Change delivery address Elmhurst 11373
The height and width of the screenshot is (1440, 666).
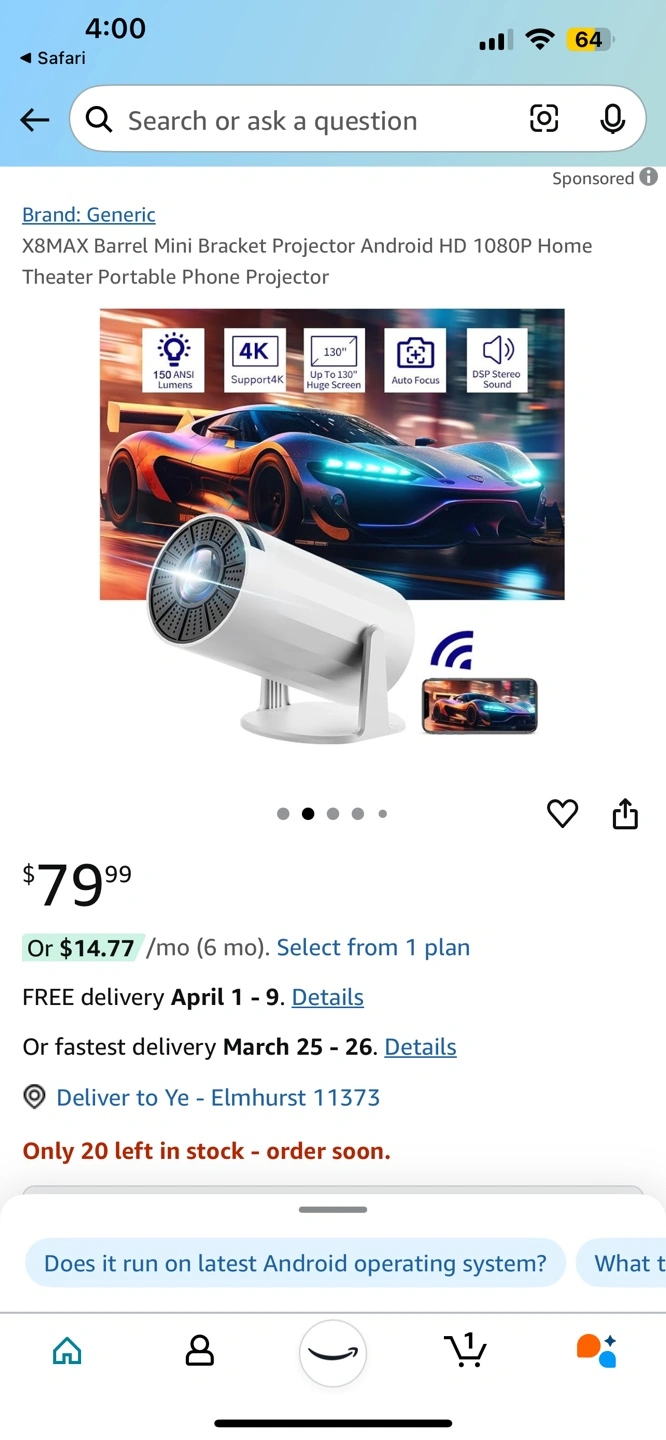coord(218,1097)
